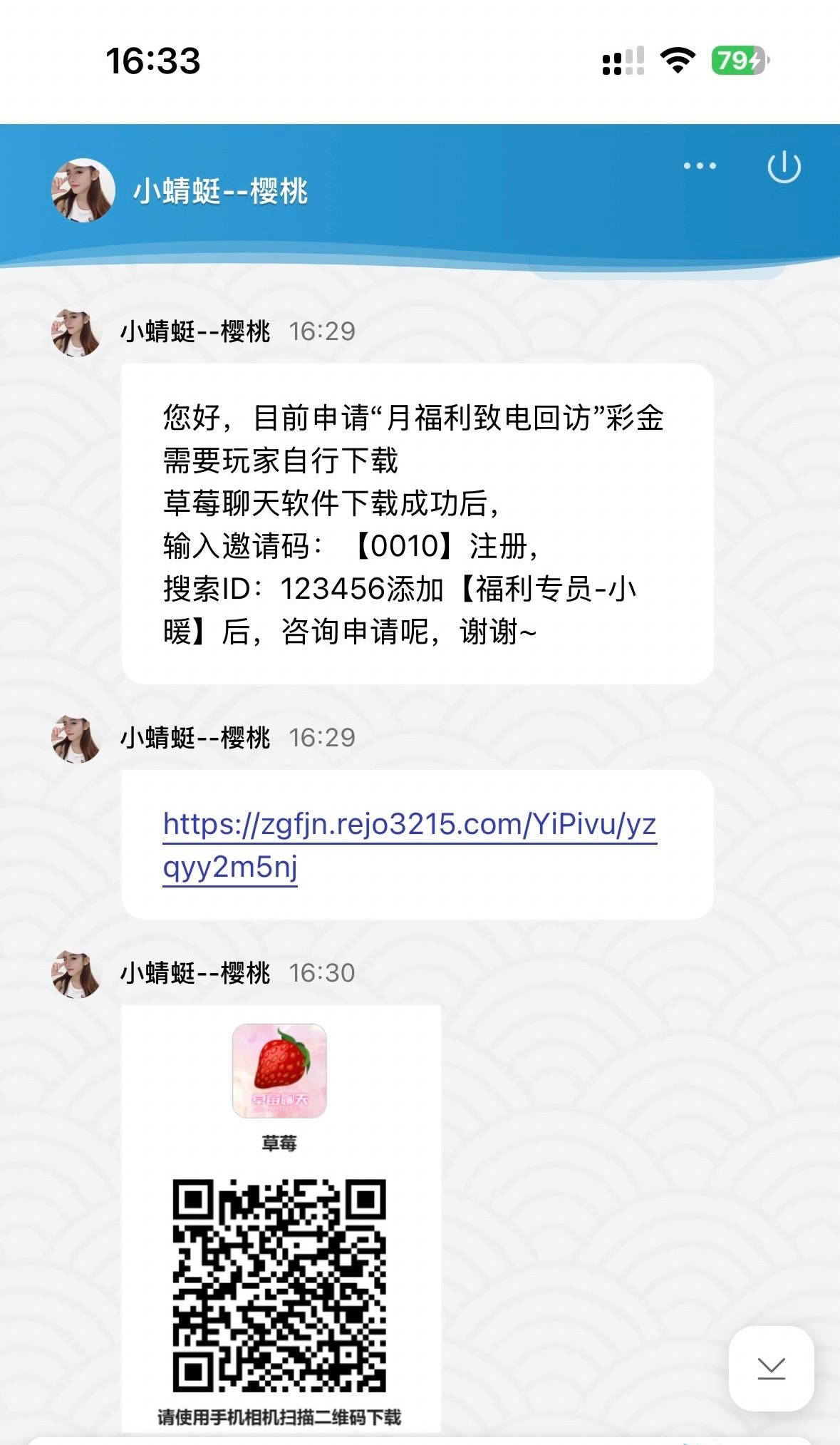This screenshot has width=840, height=1445.
Task: Jump to latest message with down arrow
Action: [771, 1368]
